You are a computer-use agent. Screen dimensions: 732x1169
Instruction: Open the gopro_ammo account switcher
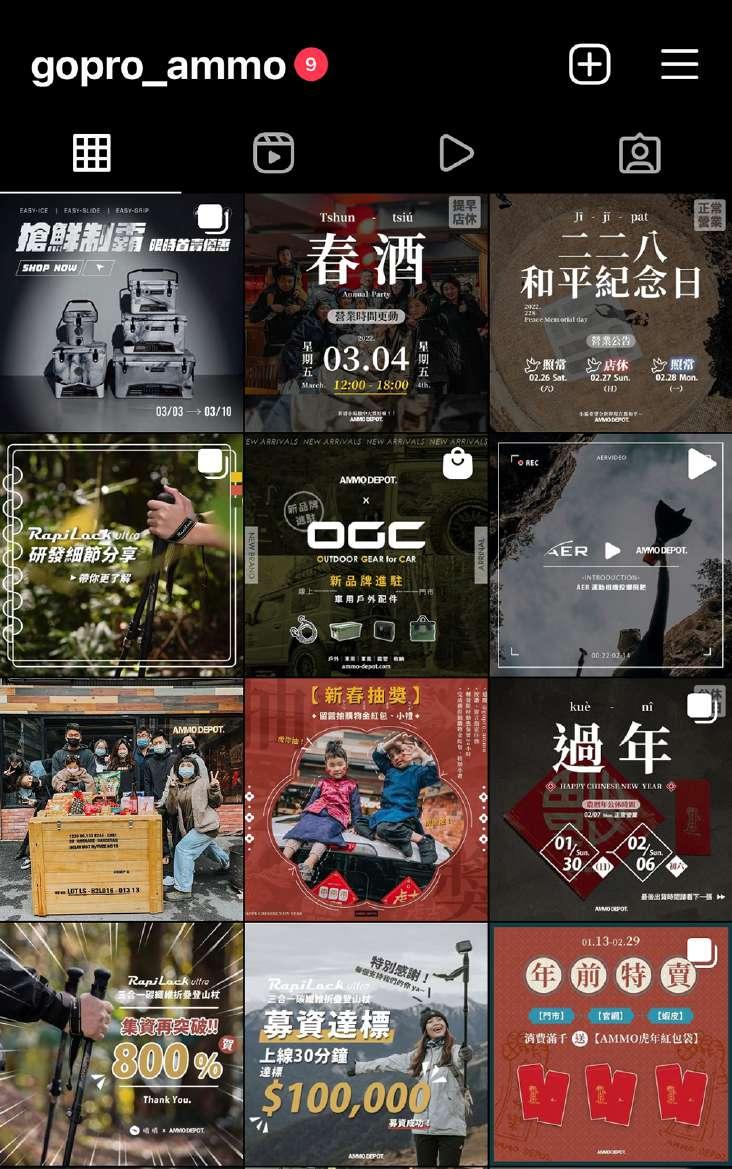pyautogui.click(x=158, y=66)
